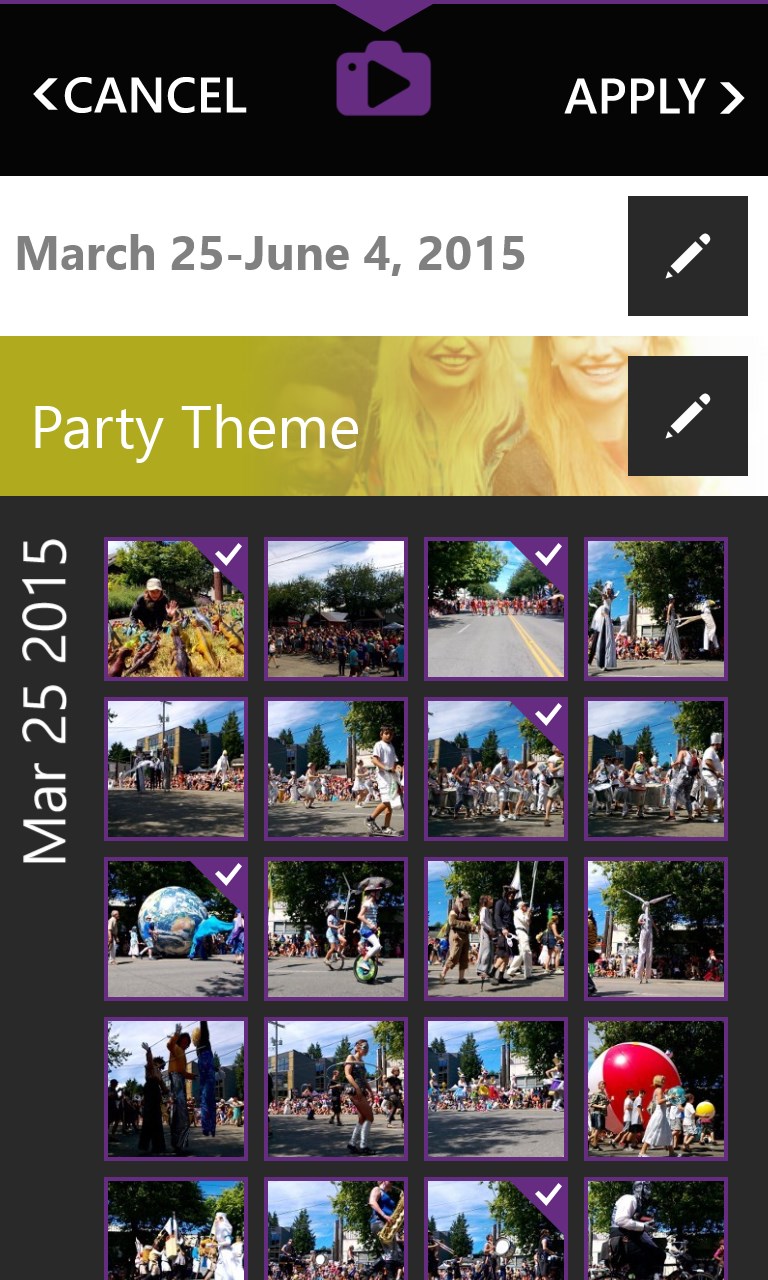The width and height of the screenshot is (768, 1280).
Task: Deselect the empty road with yellow lines photo
Action: (496, 609)
